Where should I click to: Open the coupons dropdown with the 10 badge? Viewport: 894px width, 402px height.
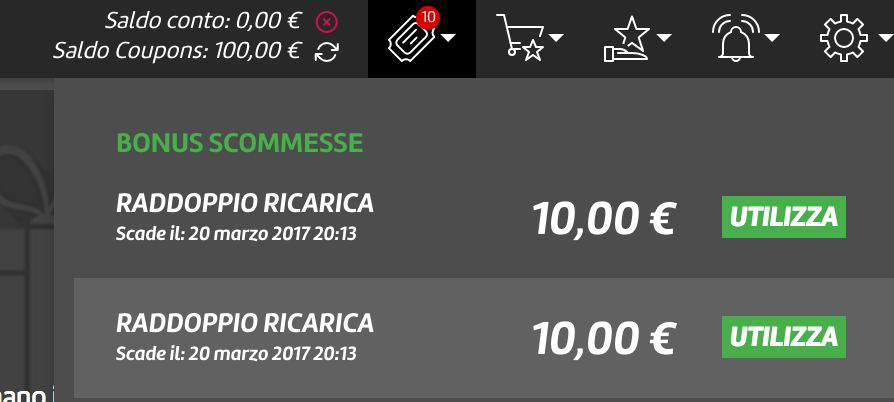421,38
